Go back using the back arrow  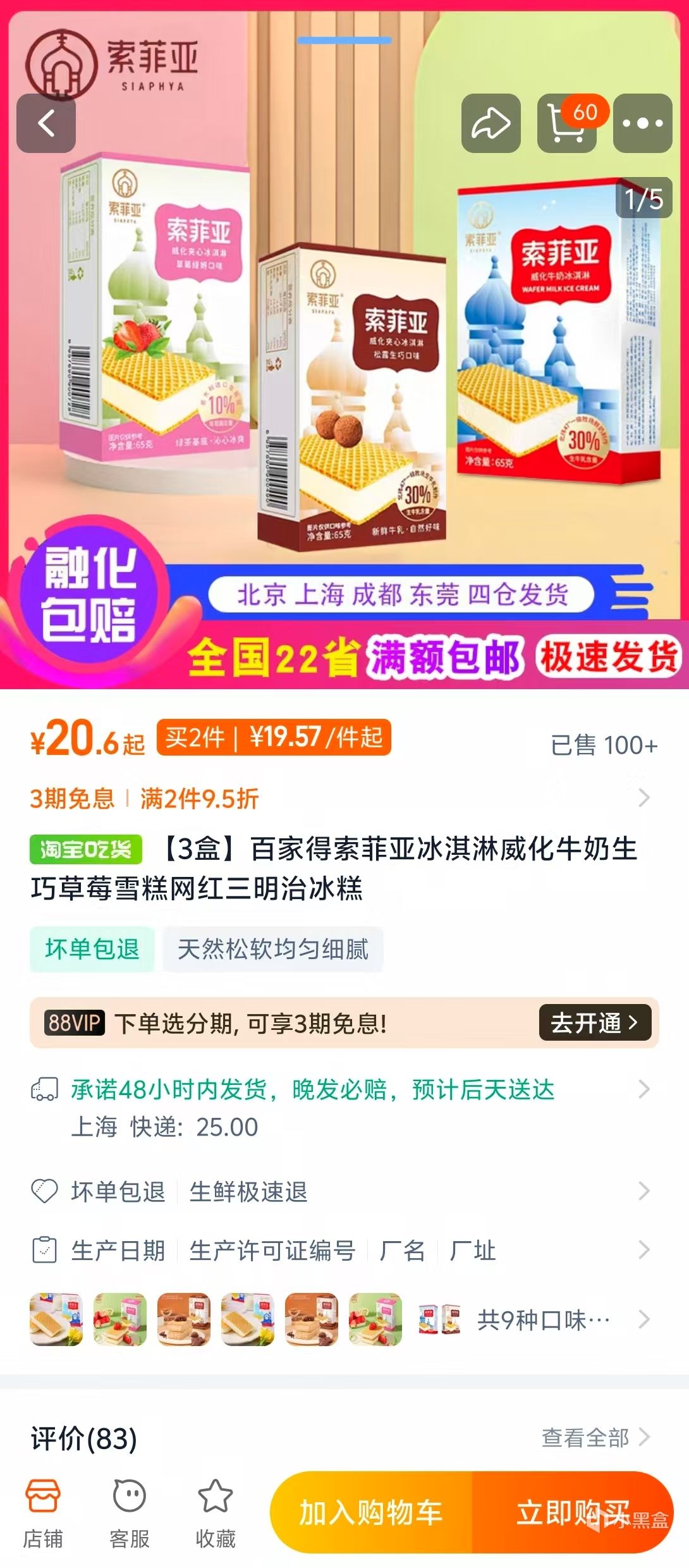click(46, 123)
